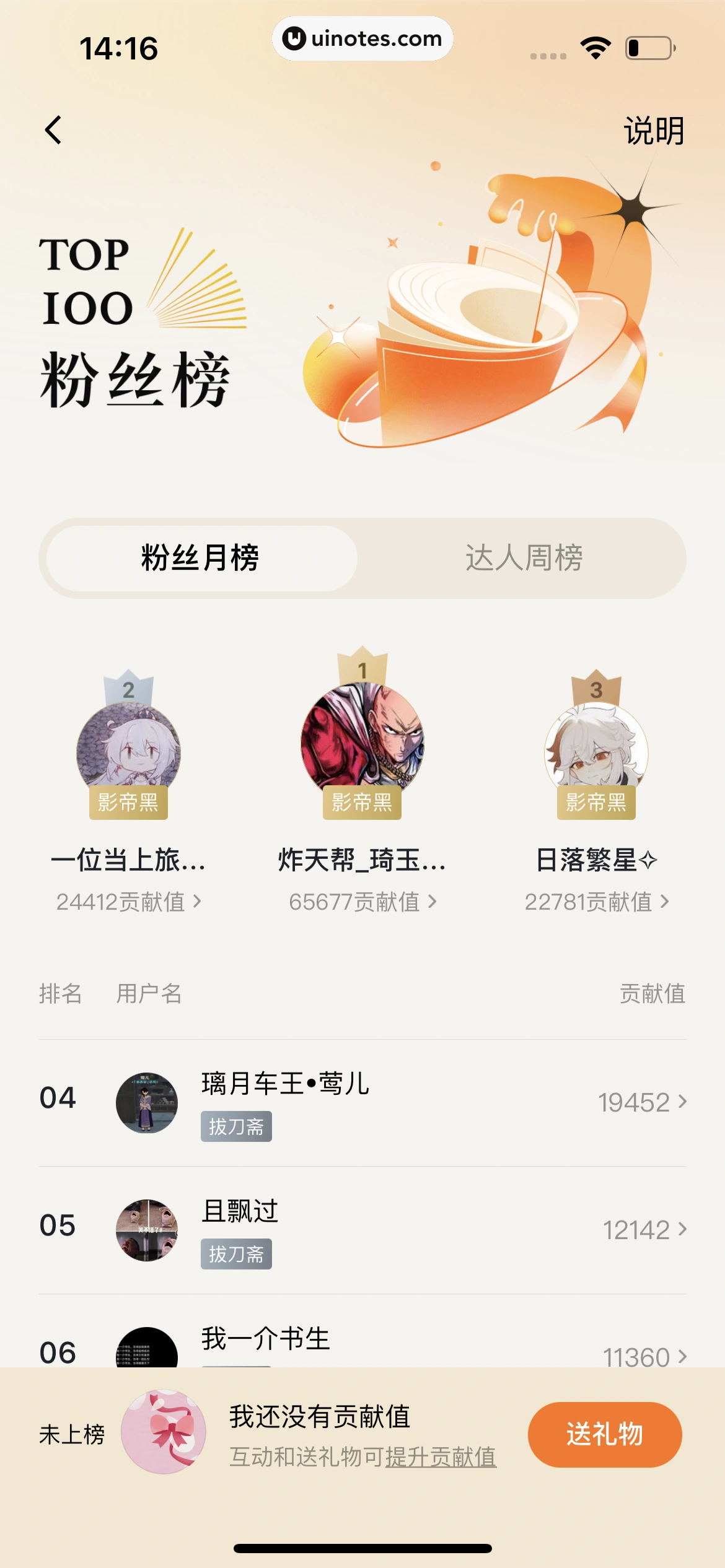Viewport: 725px width, 1568px height.
Task: Check 22781贡献值 details
Action: pyautogui.click(x=596, y=902)
